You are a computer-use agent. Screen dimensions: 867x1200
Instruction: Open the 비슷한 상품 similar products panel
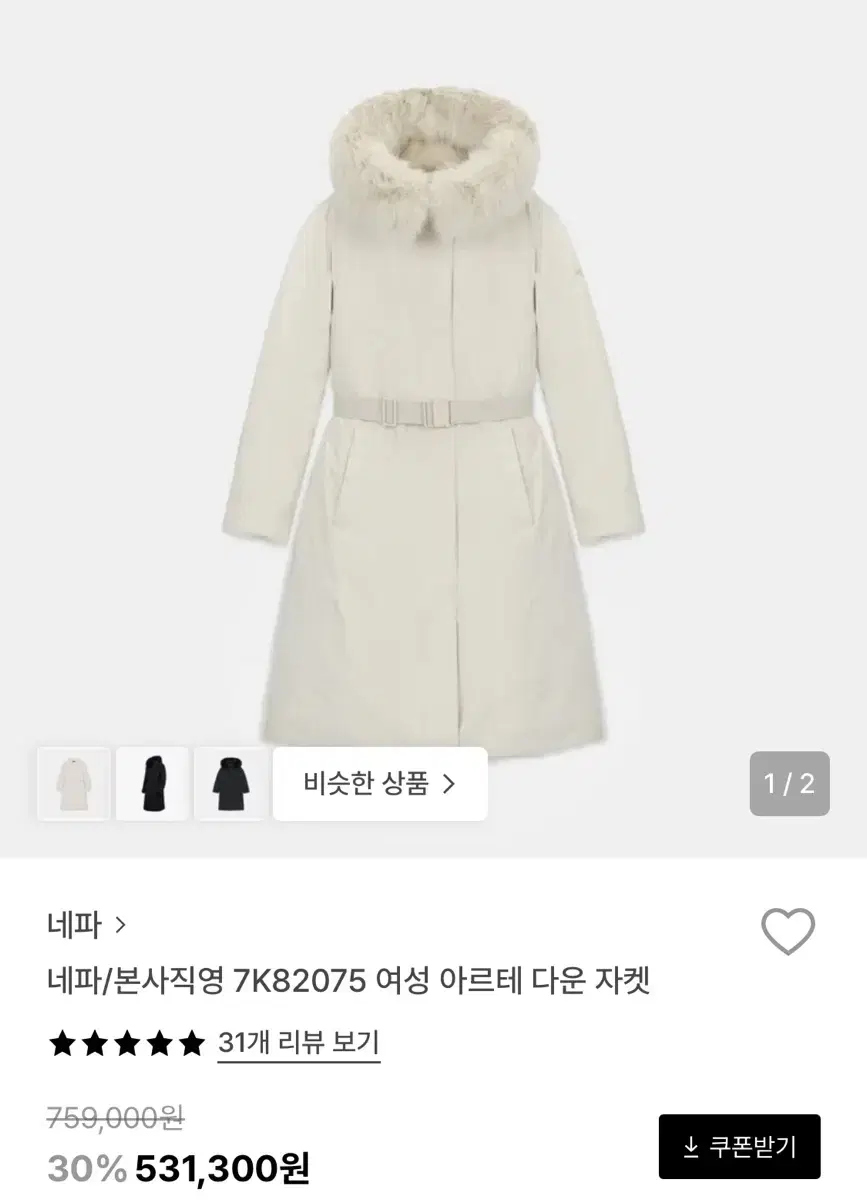(x=380, y=784)
